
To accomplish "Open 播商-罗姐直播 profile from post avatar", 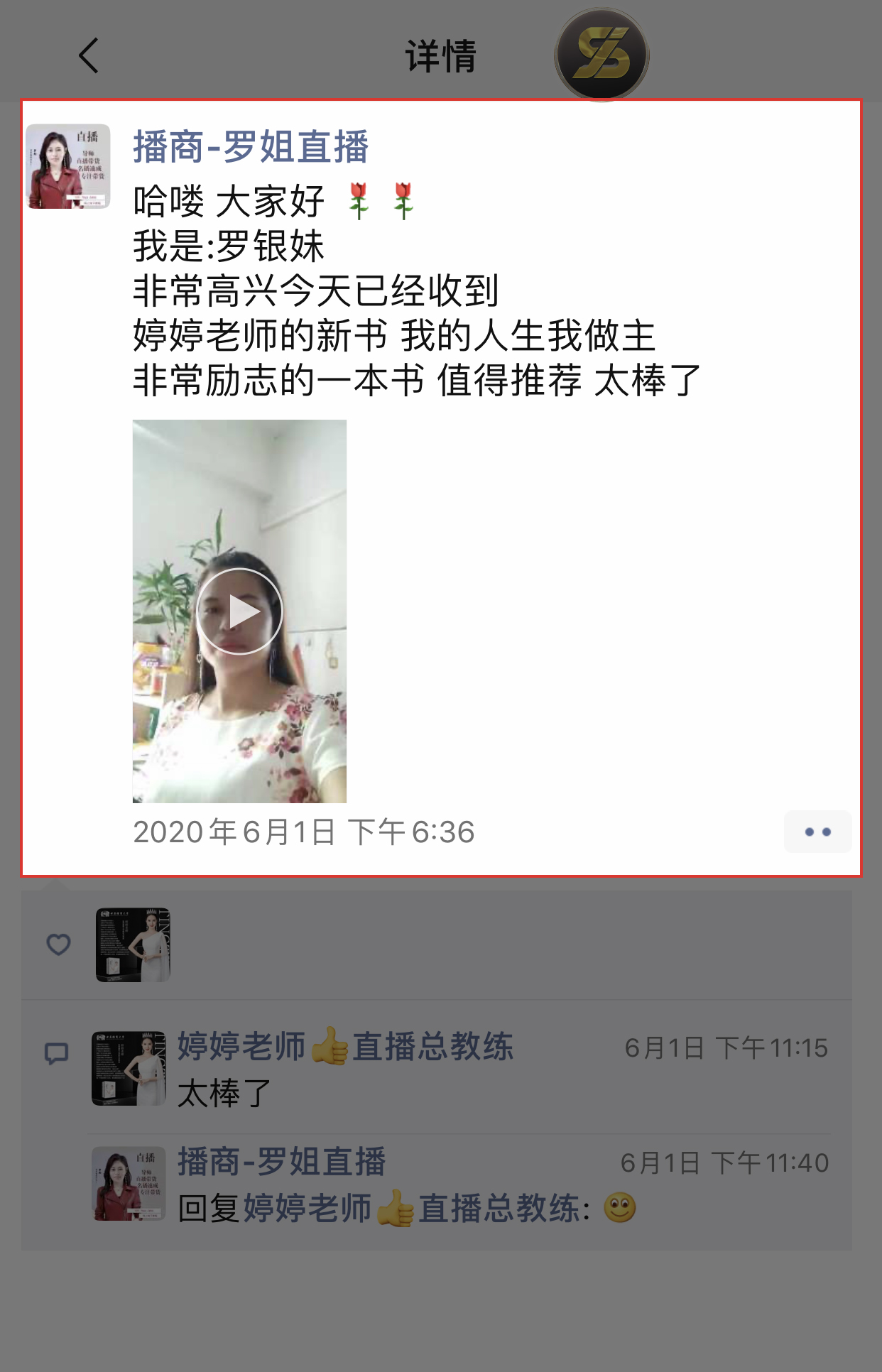I will tap(68, 166).
